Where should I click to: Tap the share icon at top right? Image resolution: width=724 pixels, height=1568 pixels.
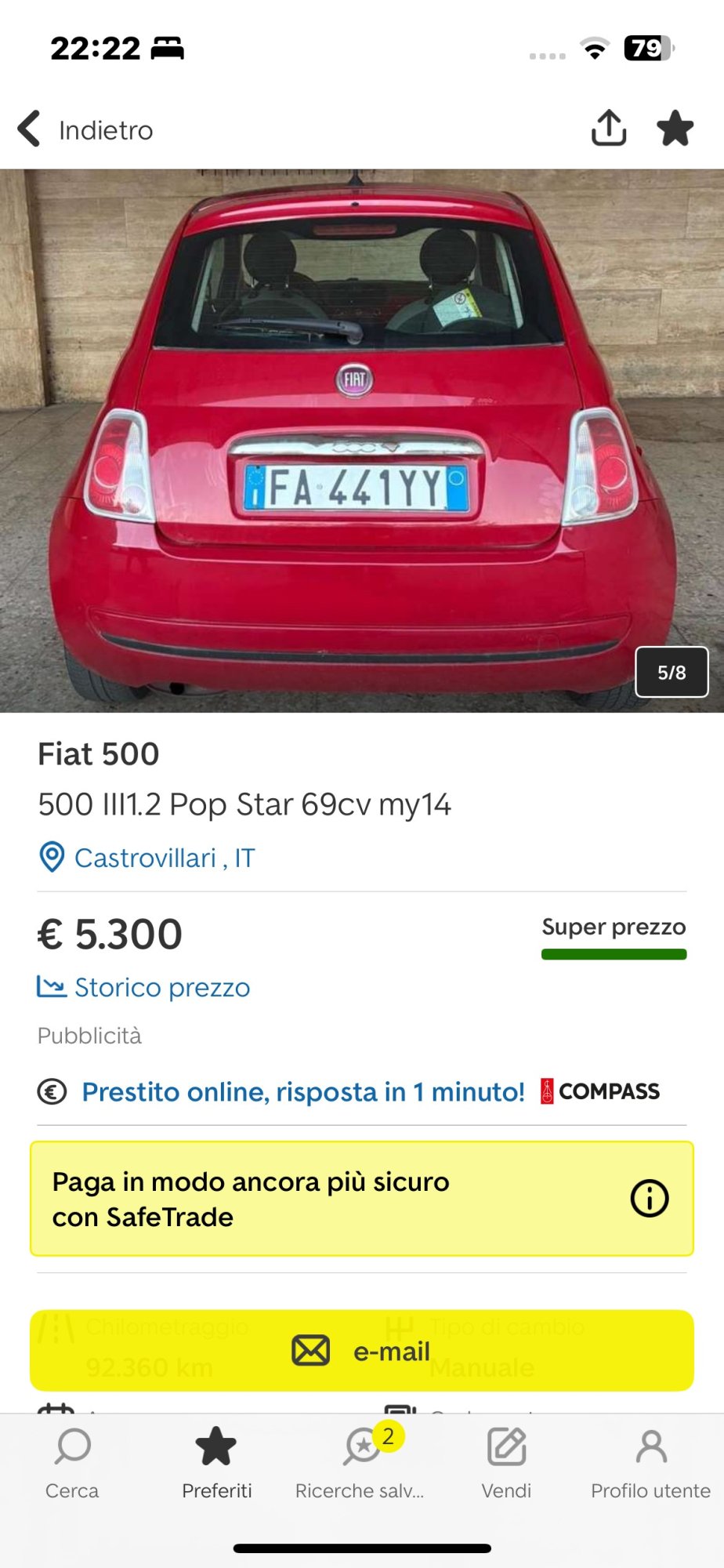609,126
